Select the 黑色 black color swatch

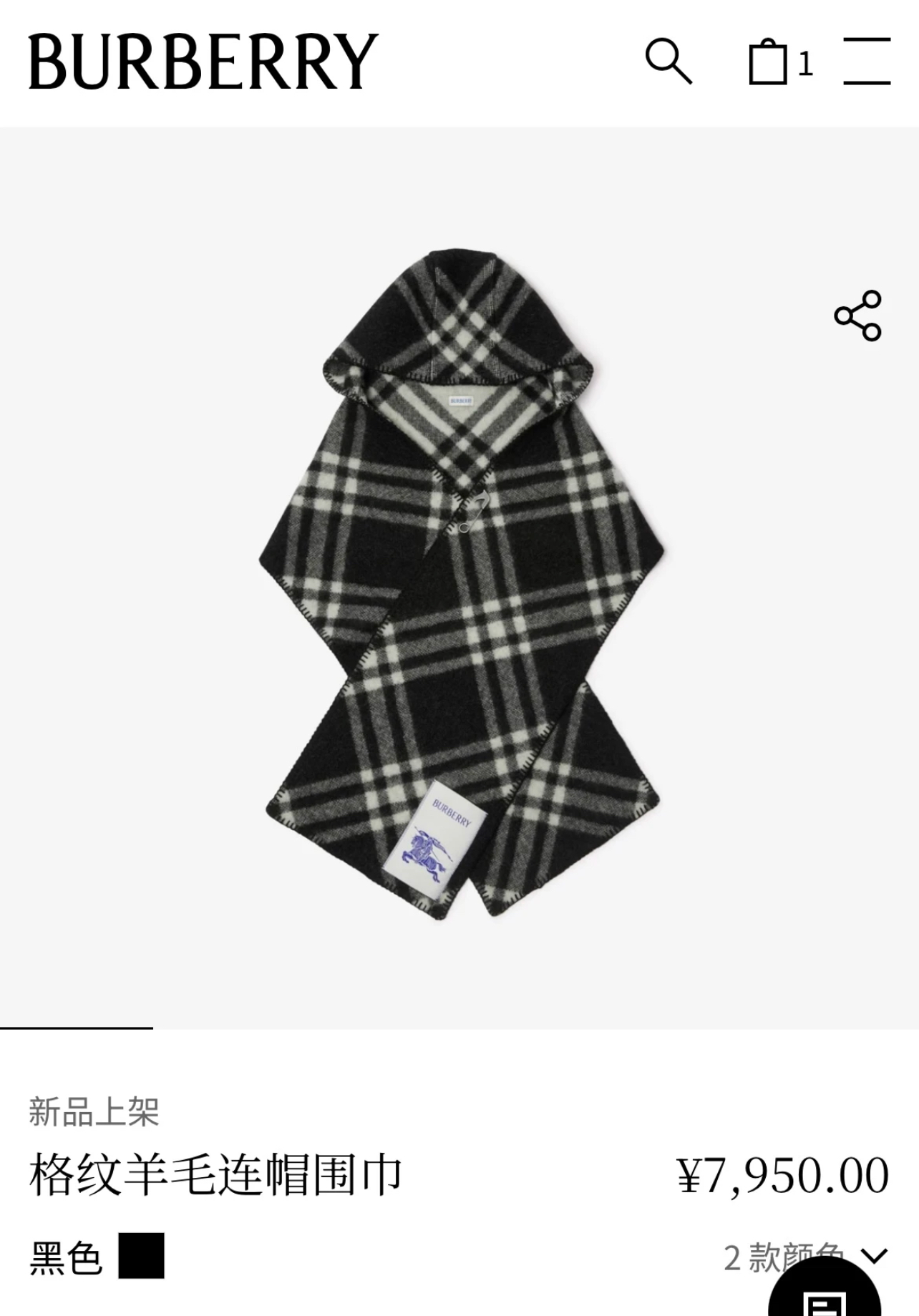tap(141, 1255)
